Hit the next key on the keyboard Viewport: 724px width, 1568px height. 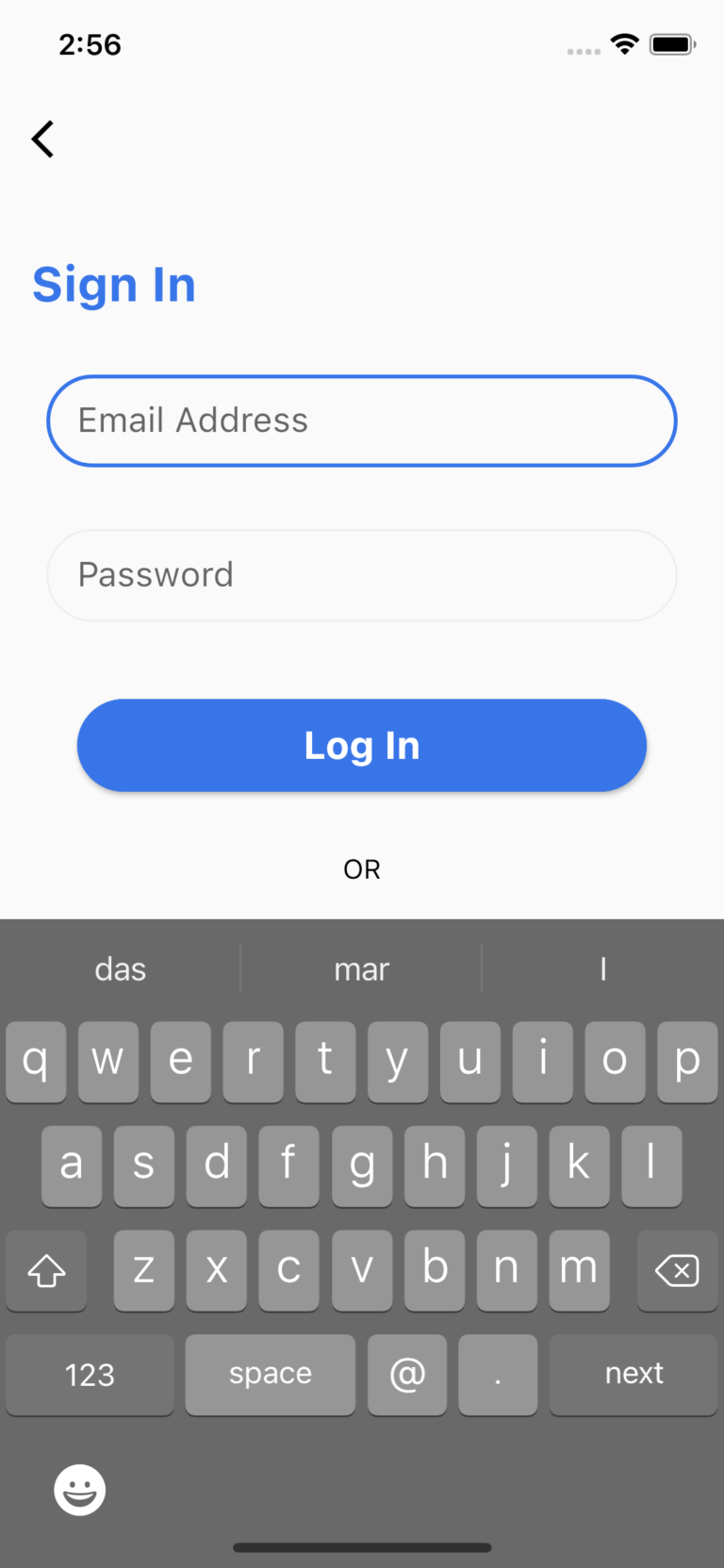pyautogui.click(x=633, y=1374)
